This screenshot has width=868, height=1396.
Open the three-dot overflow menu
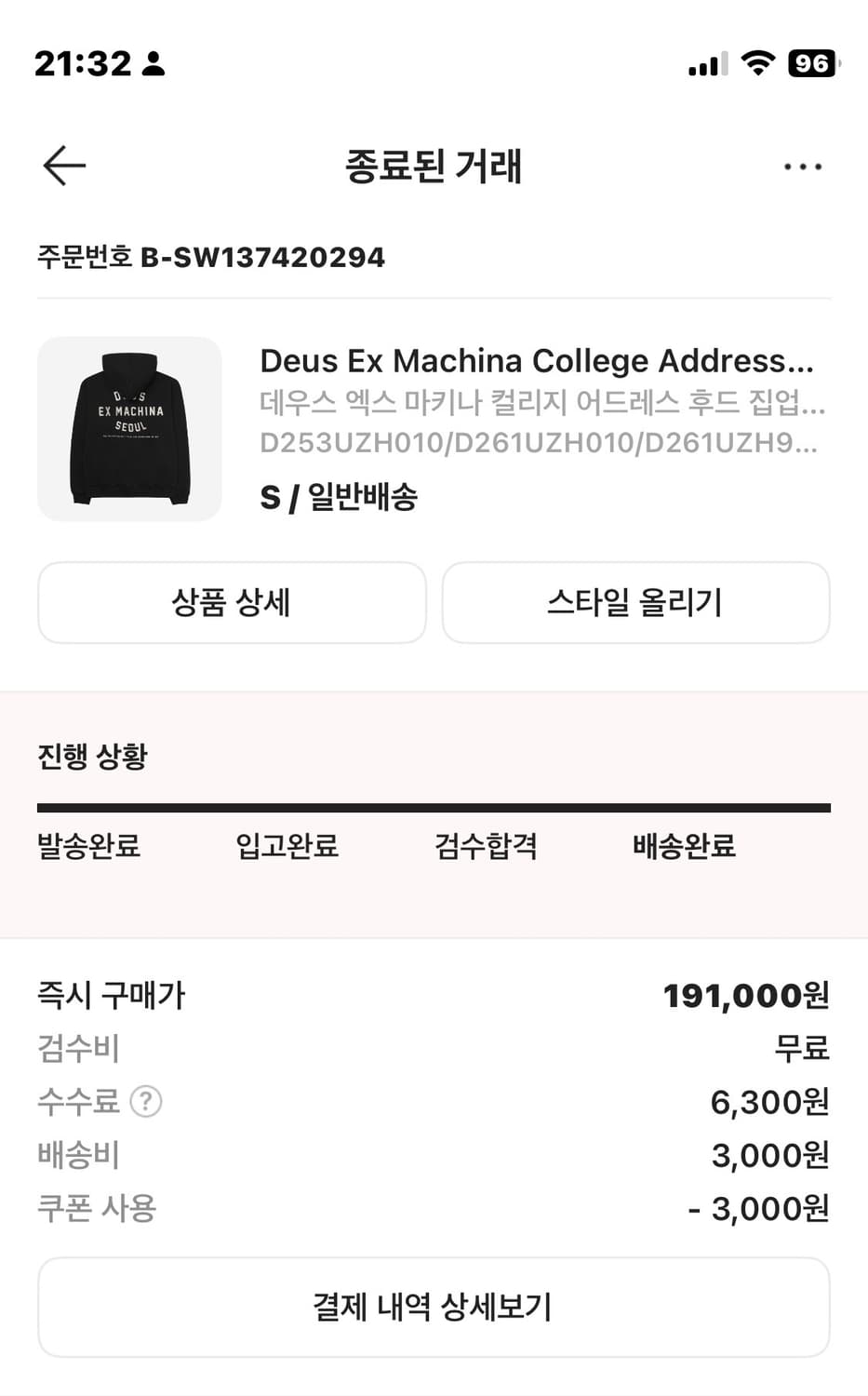coord(802,167)
